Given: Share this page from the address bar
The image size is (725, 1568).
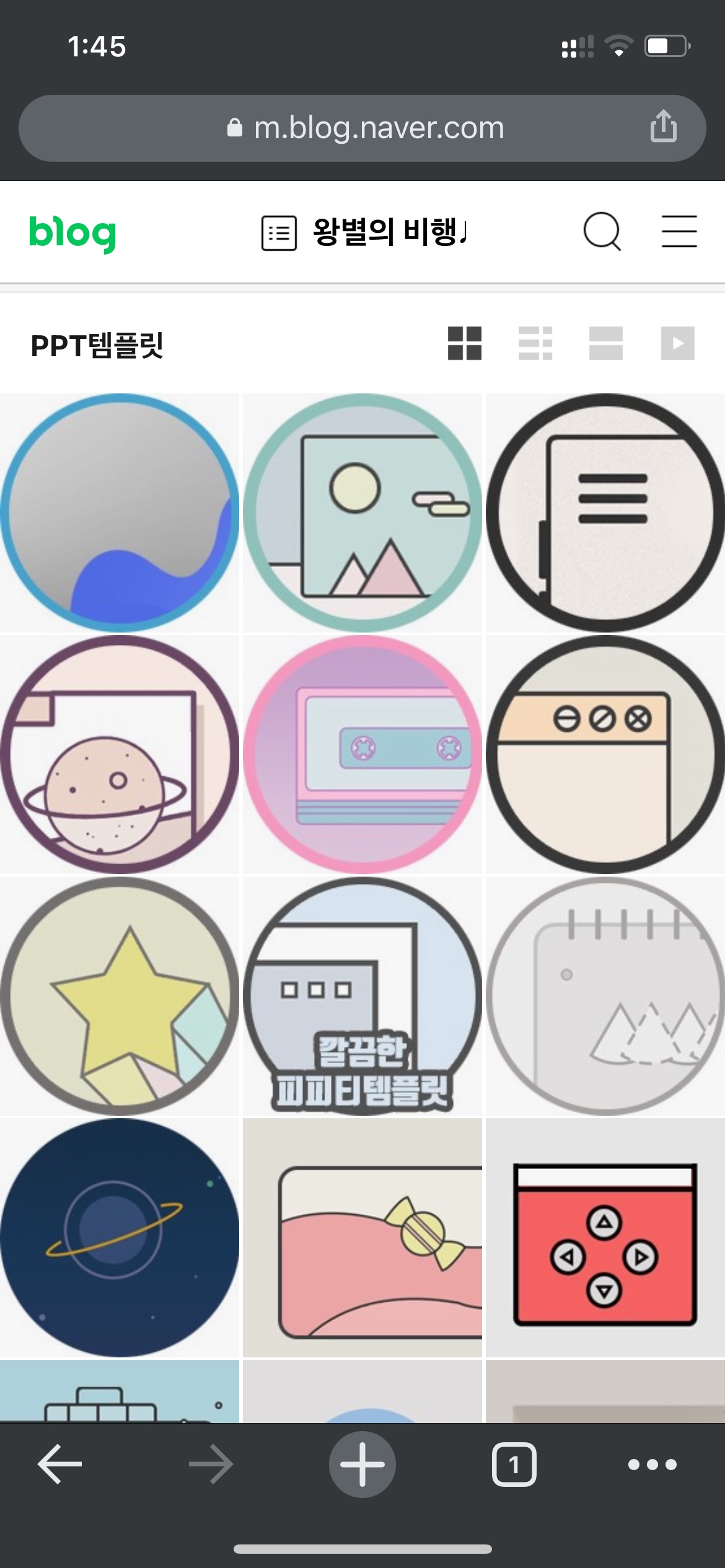Looking at the screenshot, I should tap(663, 127).
